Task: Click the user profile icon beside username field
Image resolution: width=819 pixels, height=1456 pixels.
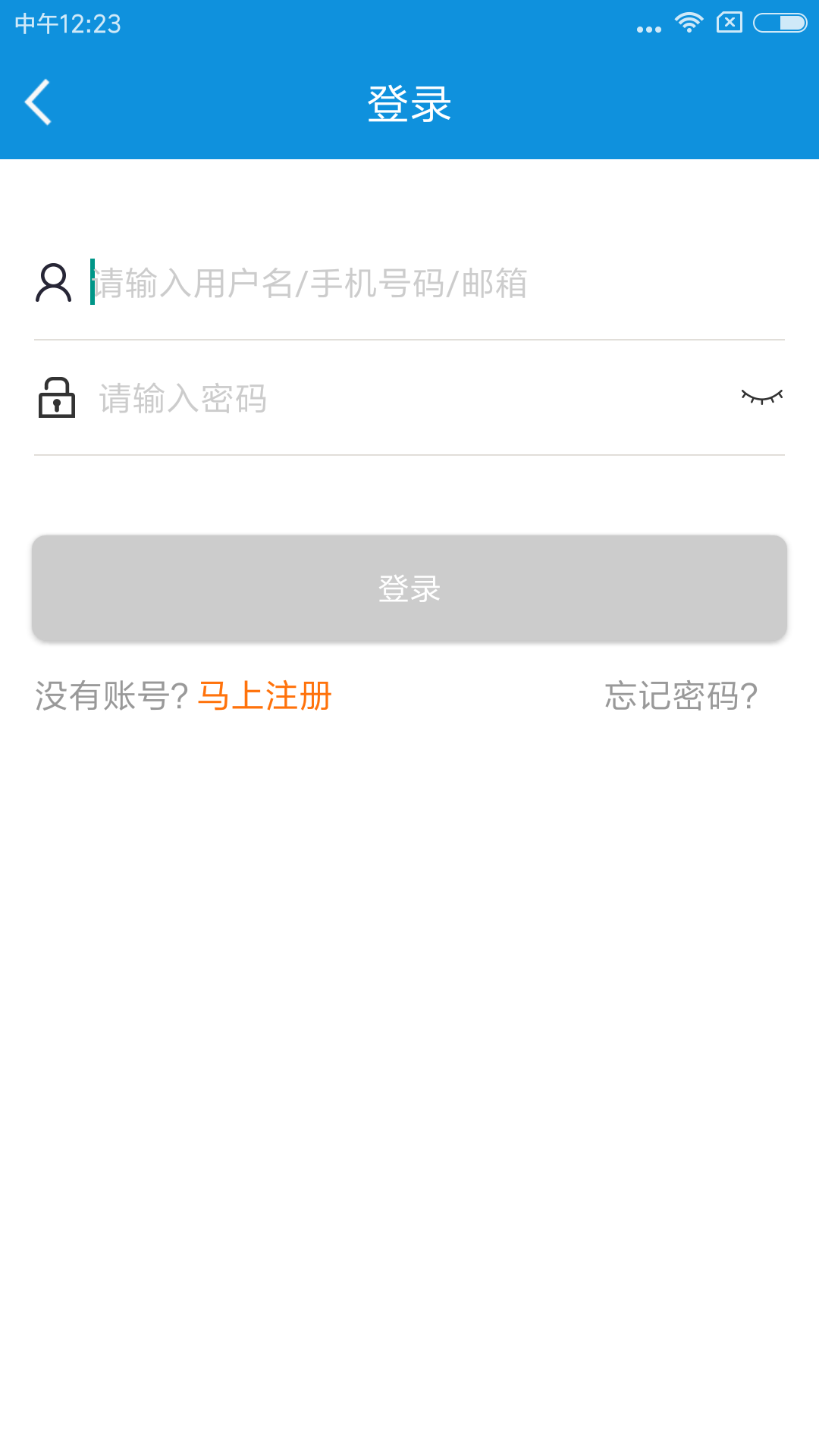Action: [52, 284]
